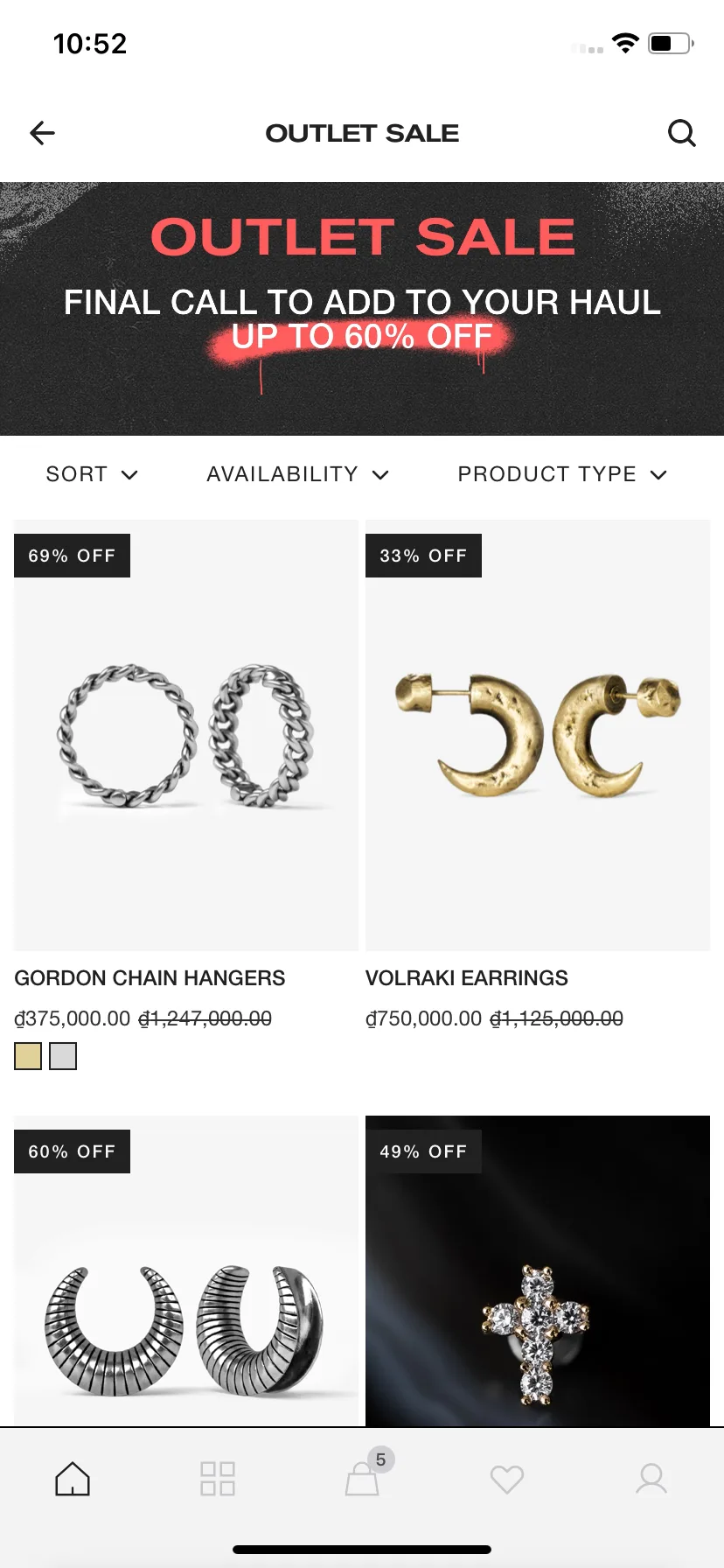
Task: Switch to the Home tab
Action: pyautogui.click(x=73, y=1479)
